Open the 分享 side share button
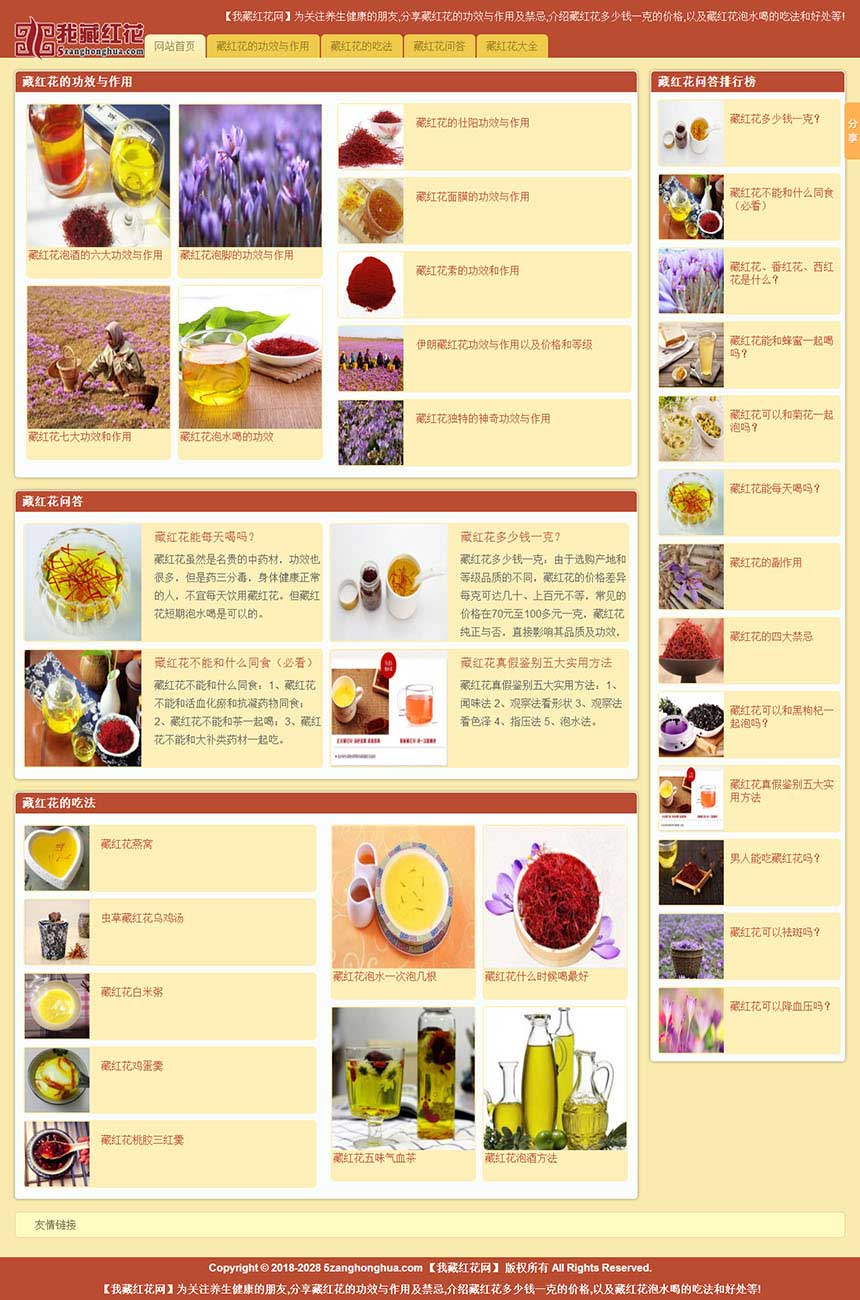The width and height of the screenshot is (860, 1300). coord(852,131)
